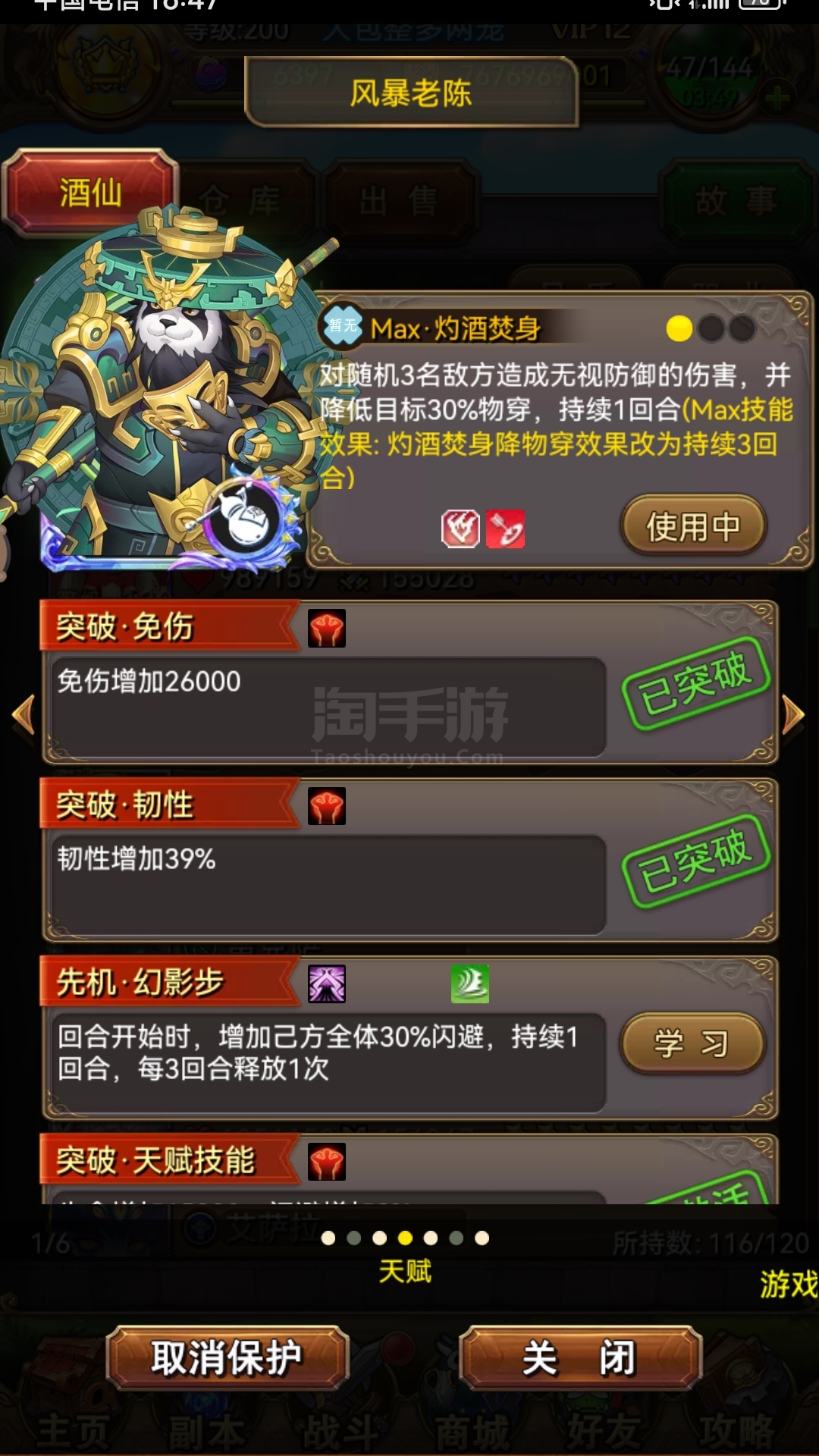Viewport: 819px width, 1456px height.
Task: Tap the red icon next to 突破·天赋技能
Action: pos(327,1162)
